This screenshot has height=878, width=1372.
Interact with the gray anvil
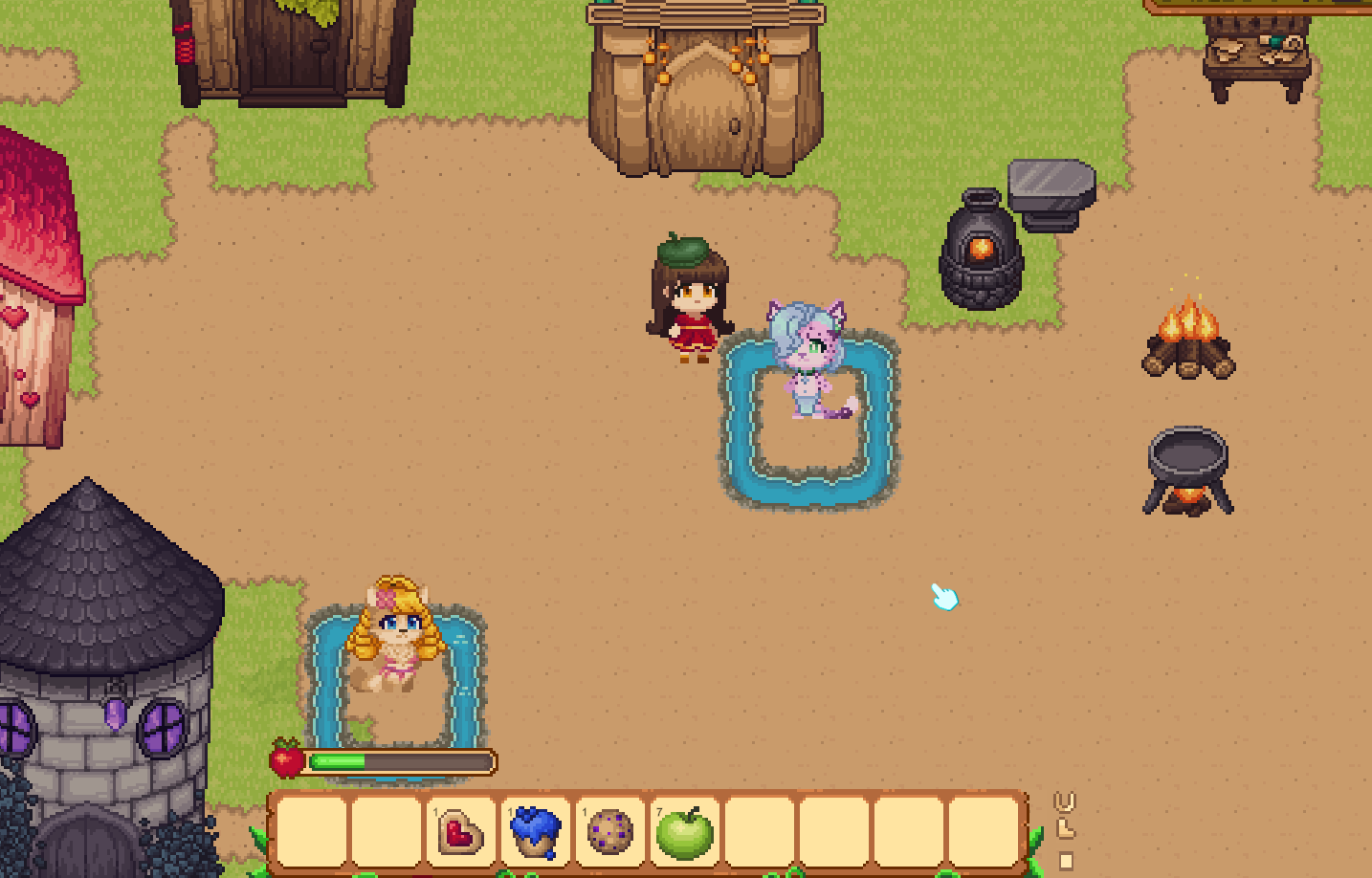pyautogui.click(x=1051, y=193)
